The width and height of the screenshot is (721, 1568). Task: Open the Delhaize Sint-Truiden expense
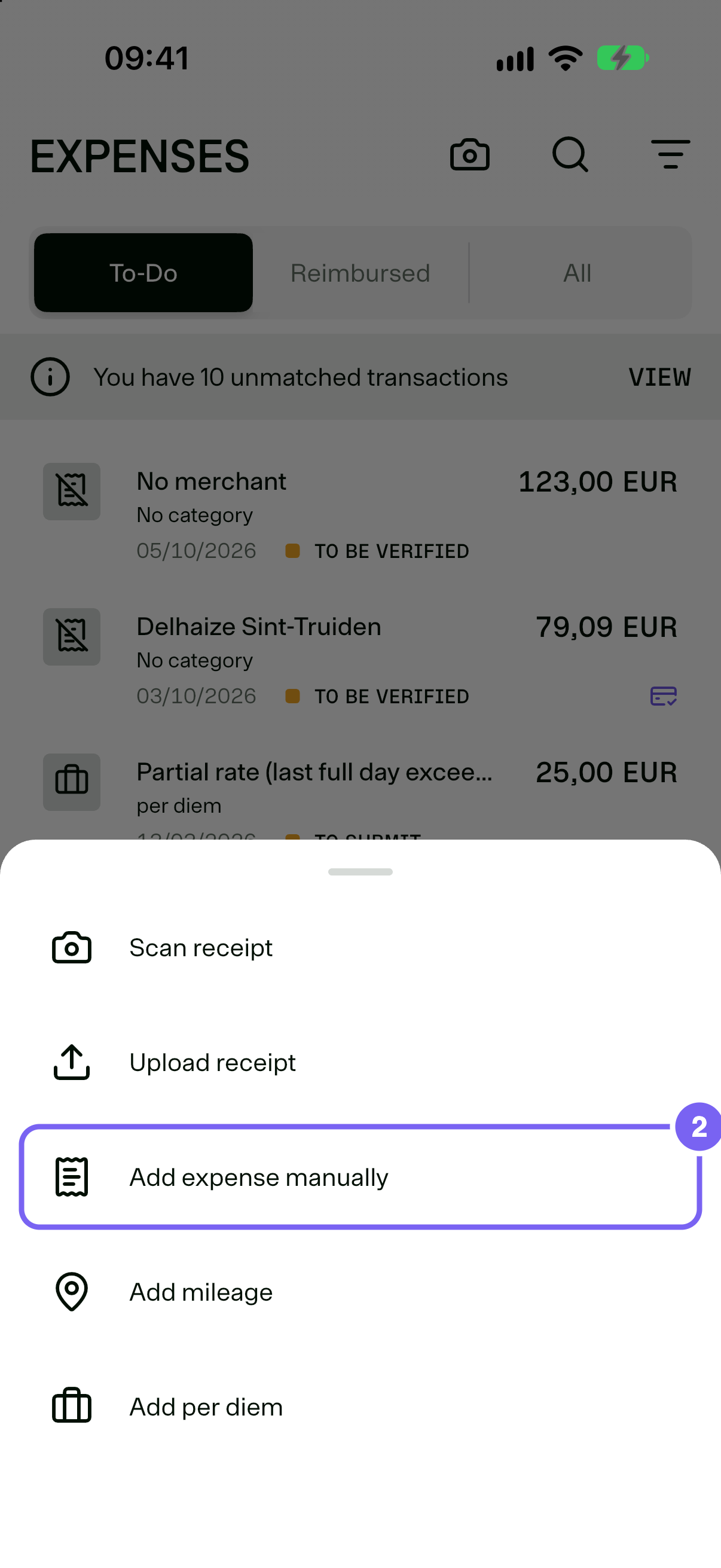360,660
